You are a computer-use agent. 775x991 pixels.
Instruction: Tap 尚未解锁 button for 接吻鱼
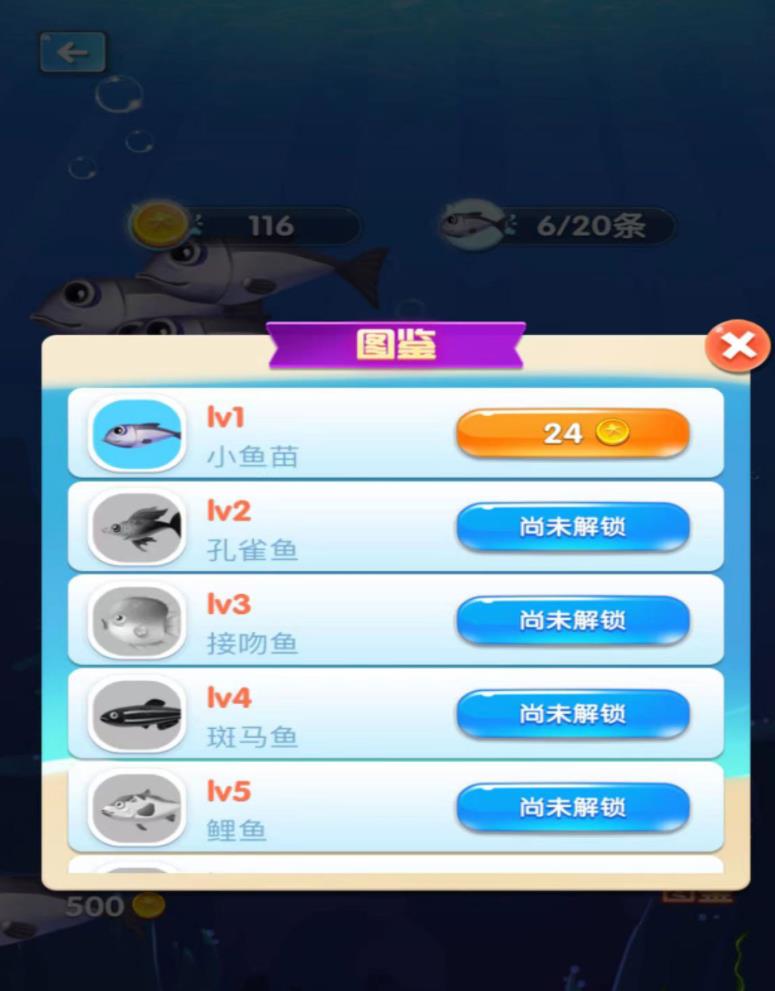click(x=573, y=620)
